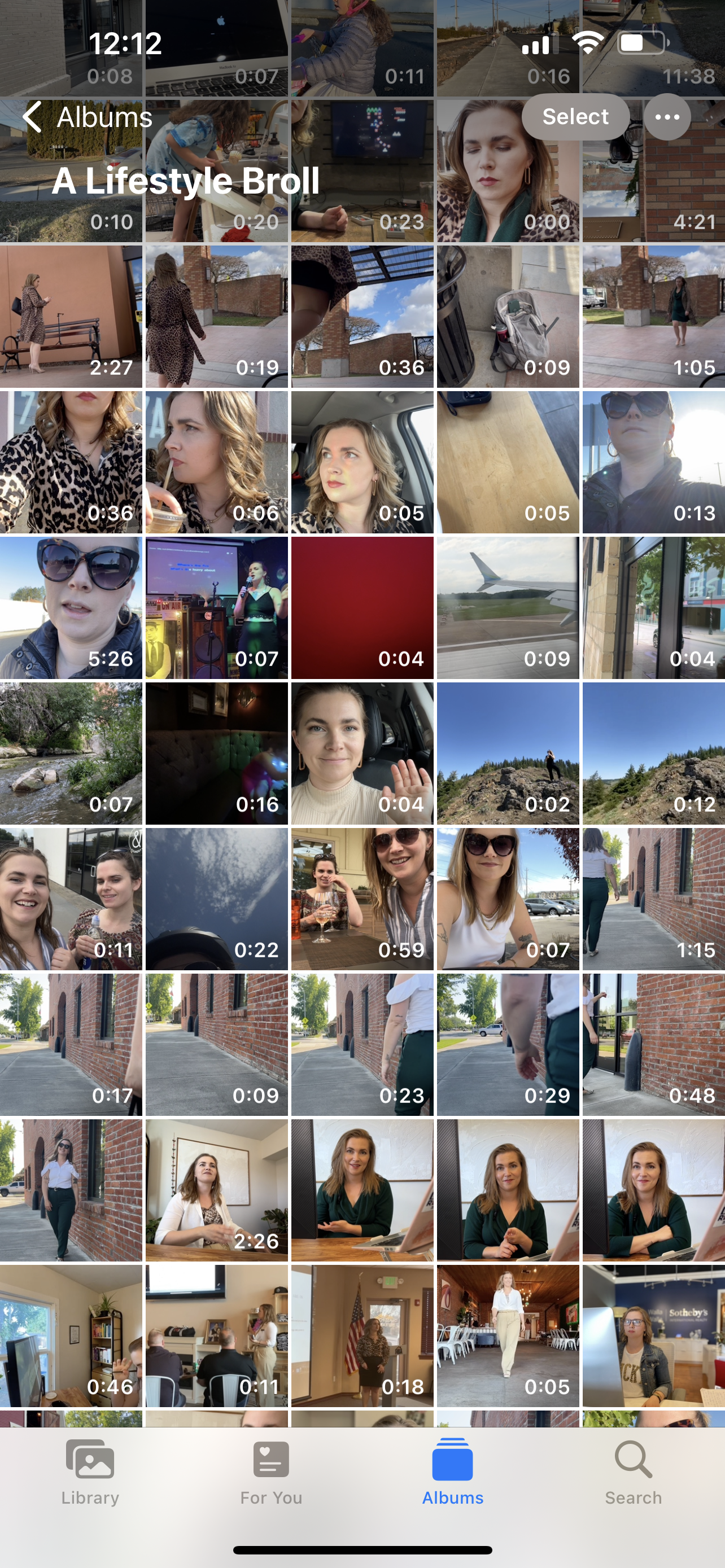This screenshot has width=725, height=1568.
Task: Open the Search tab
Action: point(633,1471)
